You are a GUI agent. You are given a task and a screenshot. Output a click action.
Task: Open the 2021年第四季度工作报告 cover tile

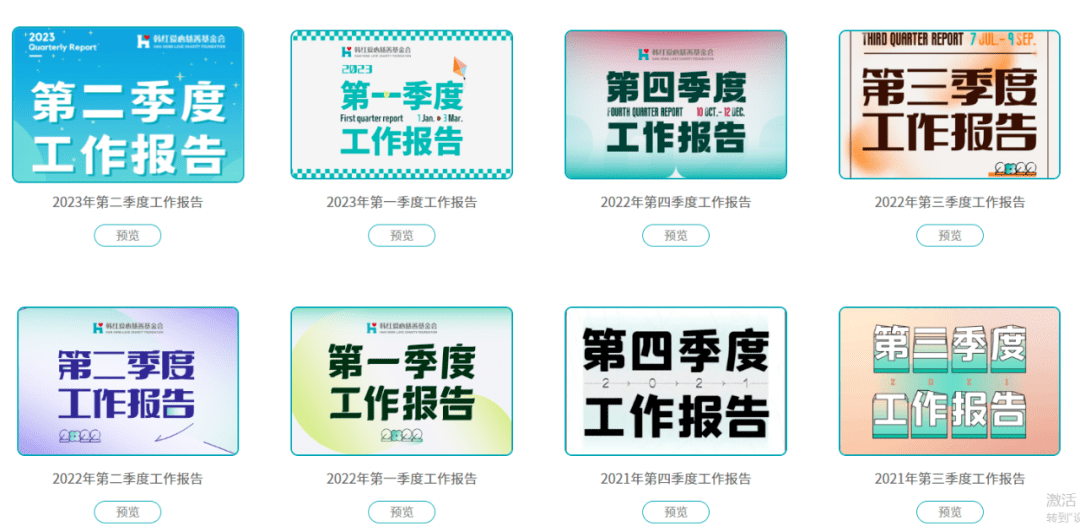pyautogui.click(x=676, y=381)
